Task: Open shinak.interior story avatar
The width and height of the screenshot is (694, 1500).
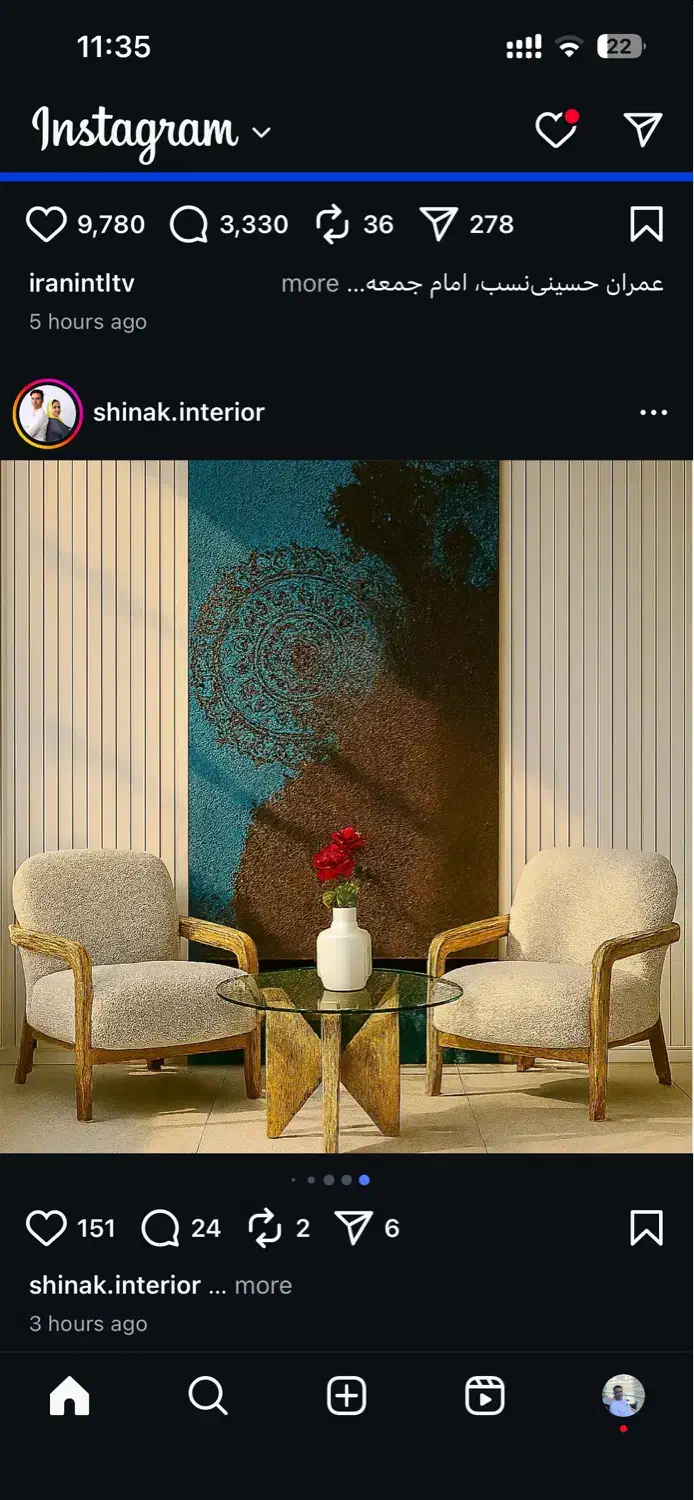Action: (x=47, y=413)
